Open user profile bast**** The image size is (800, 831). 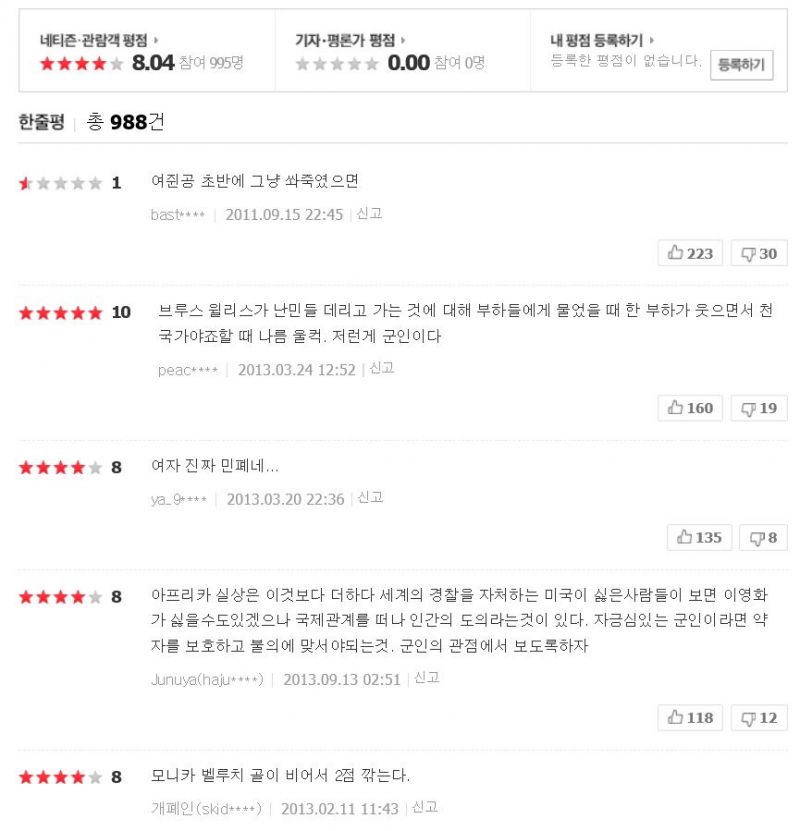[177, 215]
